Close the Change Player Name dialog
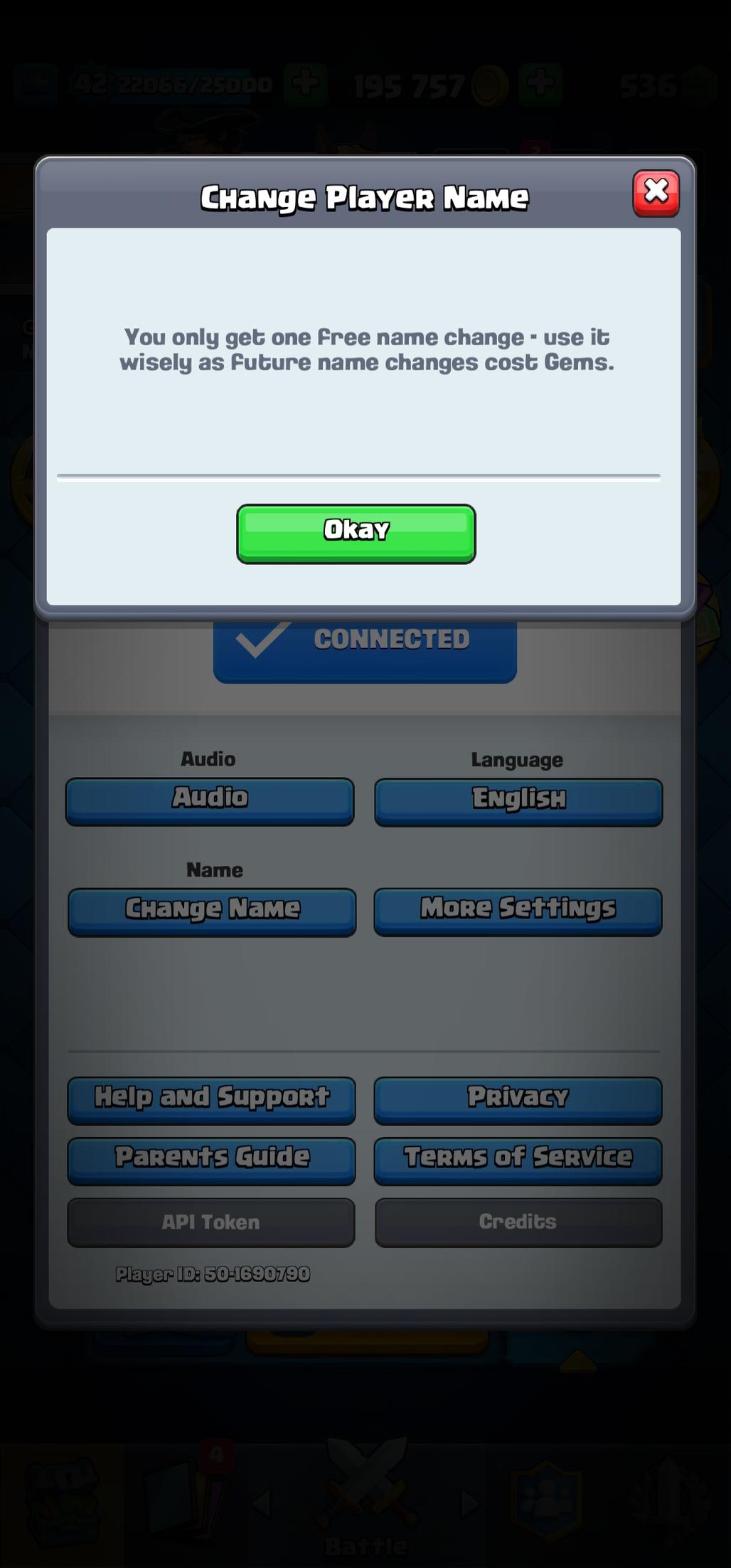 (x=656, y=193)
